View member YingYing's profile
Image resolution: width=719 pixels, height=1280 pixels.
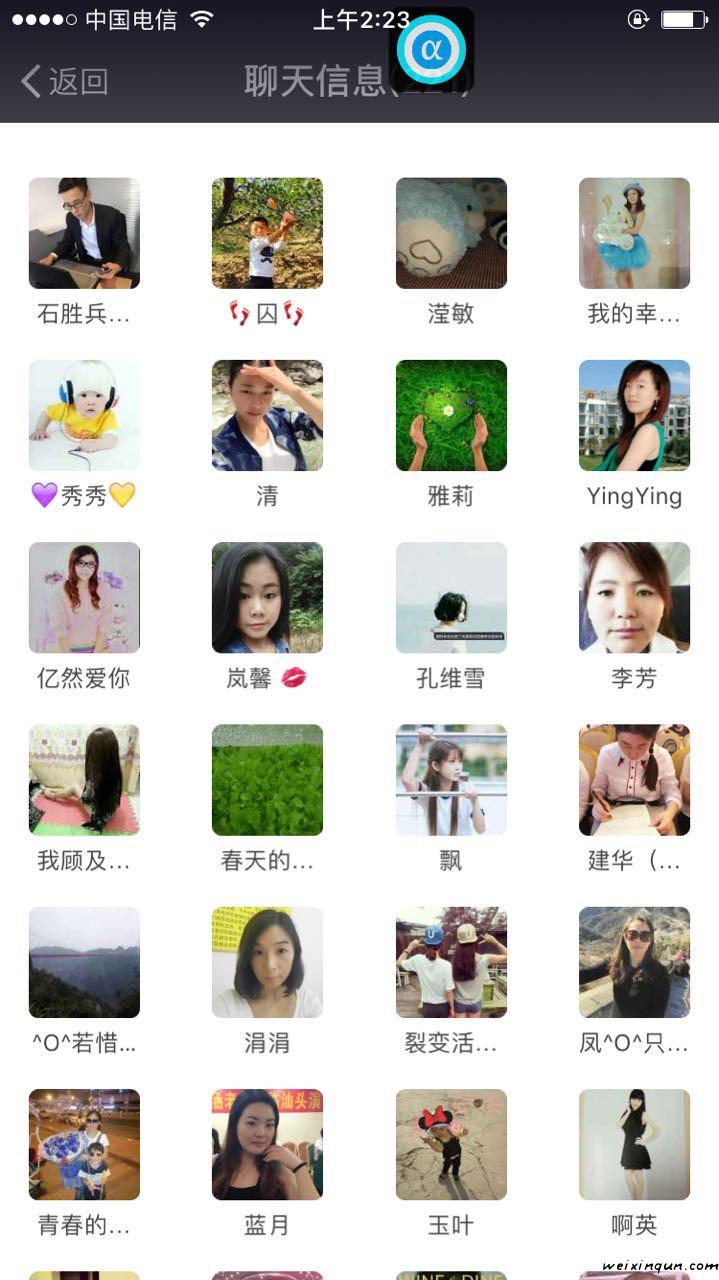pyautogui.click(x=634, y=415)
